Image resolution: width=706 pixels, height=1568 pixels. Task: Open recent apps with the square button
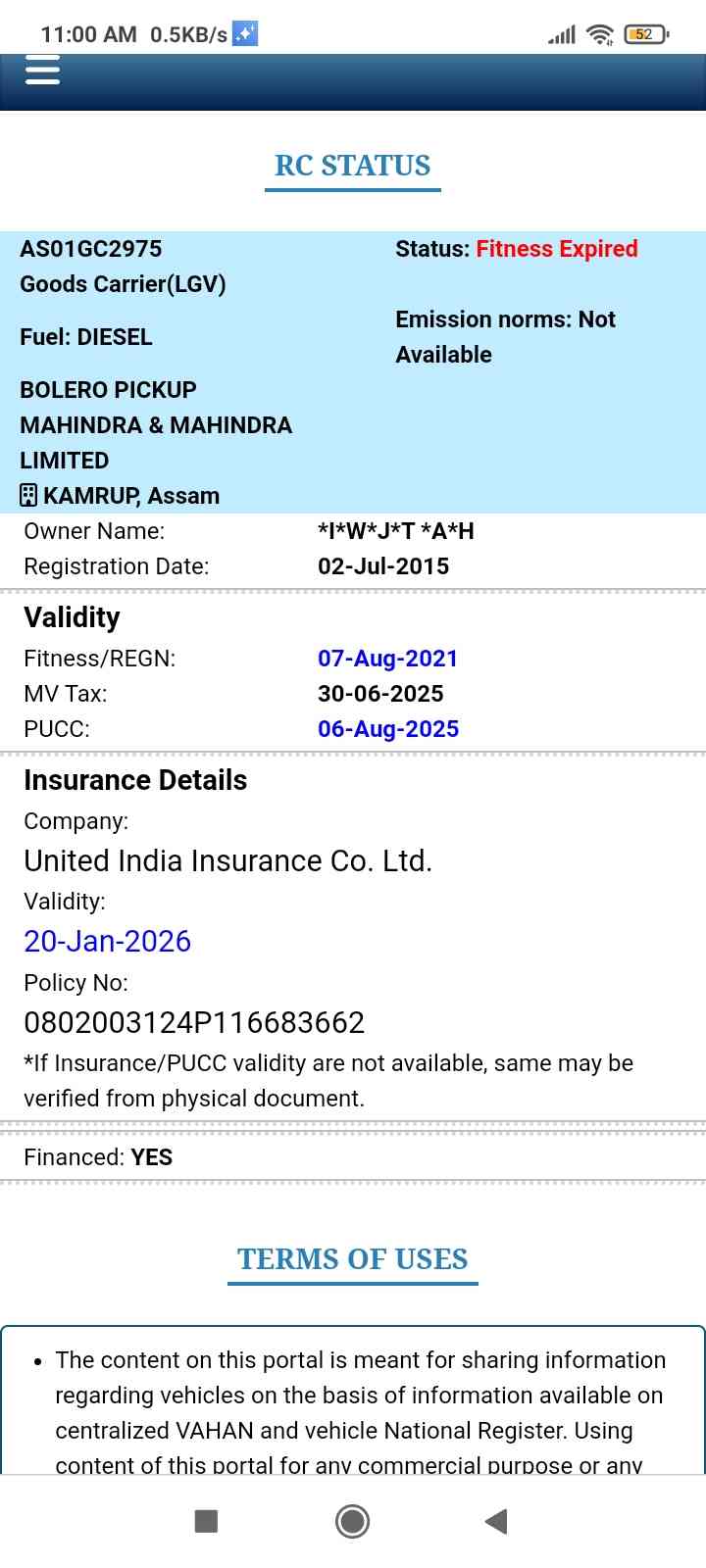point(206,1521)
